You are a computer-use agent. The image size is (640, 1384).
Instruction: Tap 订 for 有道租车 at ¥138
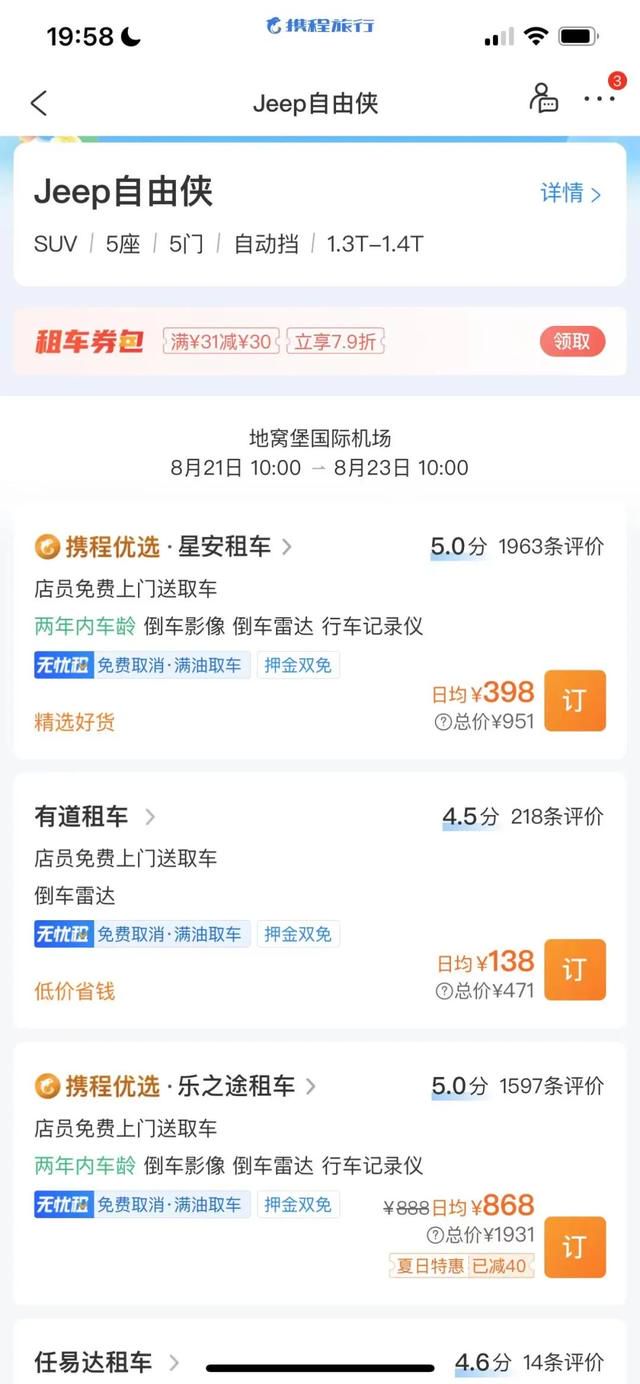(575, 969)
